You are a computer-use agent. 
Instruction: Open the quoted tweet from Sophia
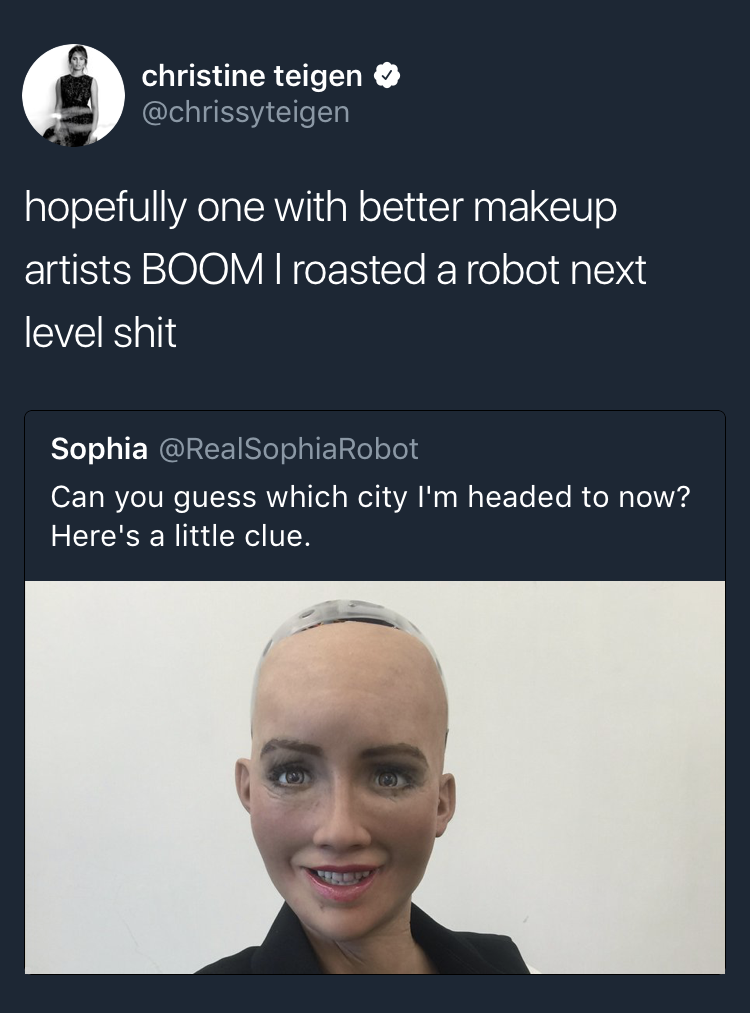click(373, 497)
